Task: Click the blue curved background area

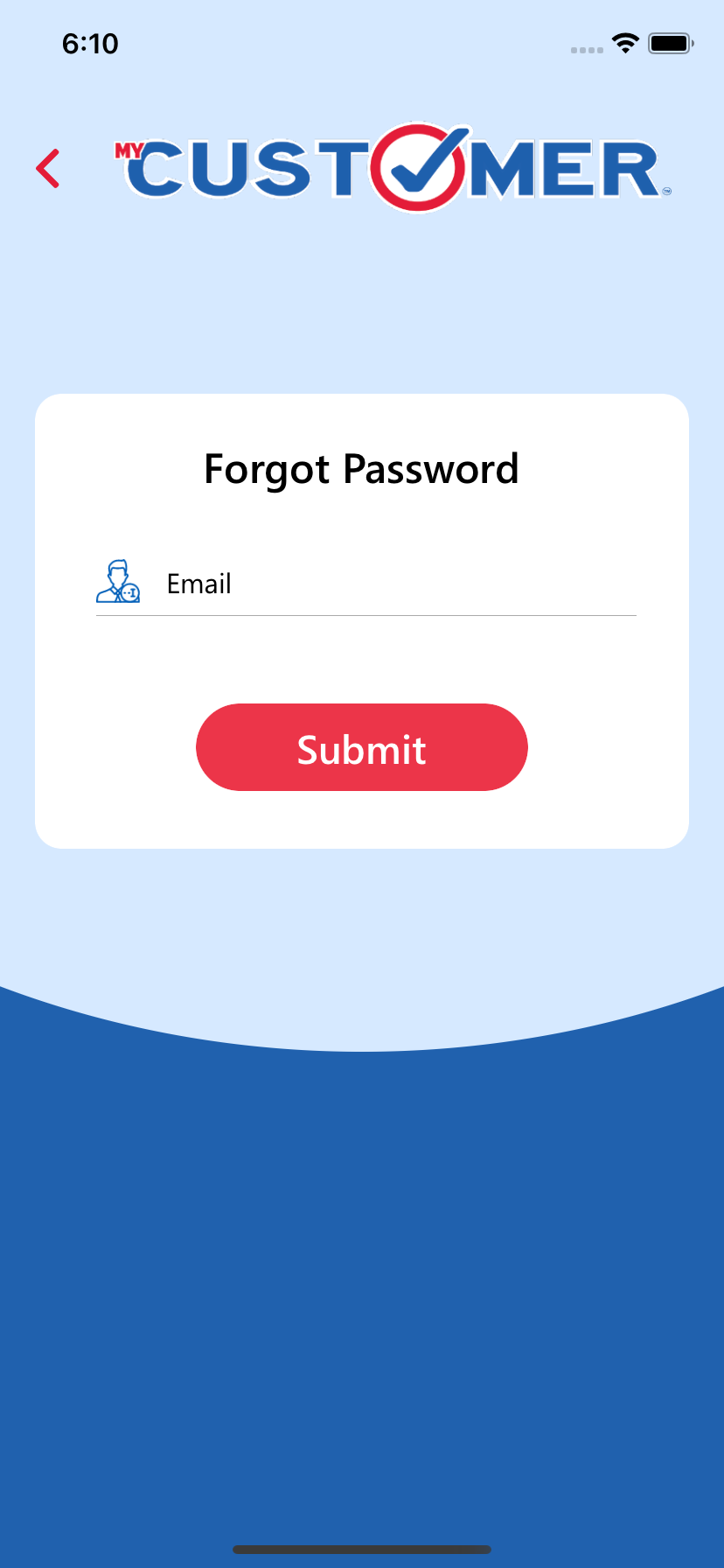Action: point(361,1269)
